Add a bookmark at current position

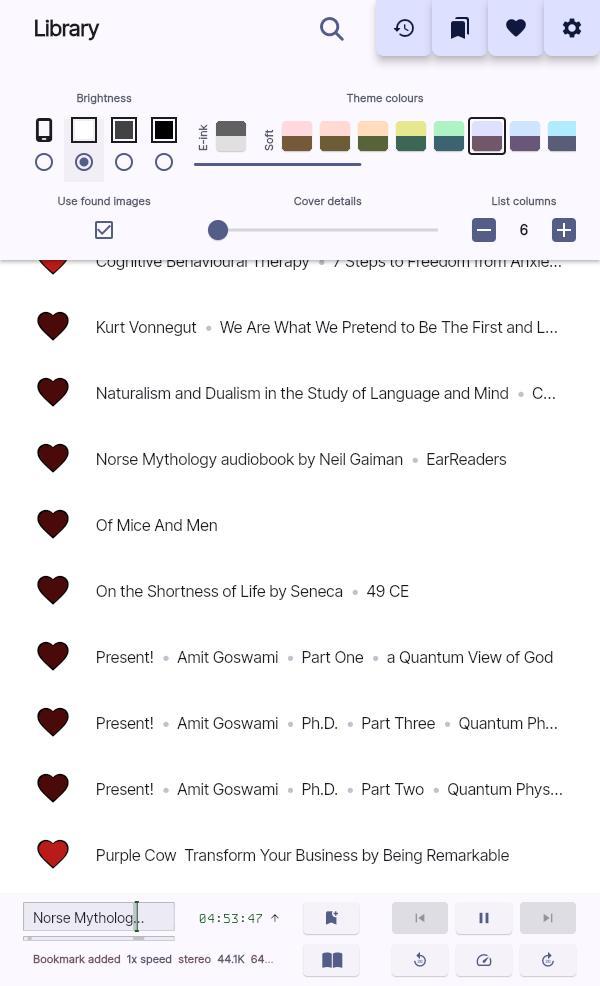point(331,918)
